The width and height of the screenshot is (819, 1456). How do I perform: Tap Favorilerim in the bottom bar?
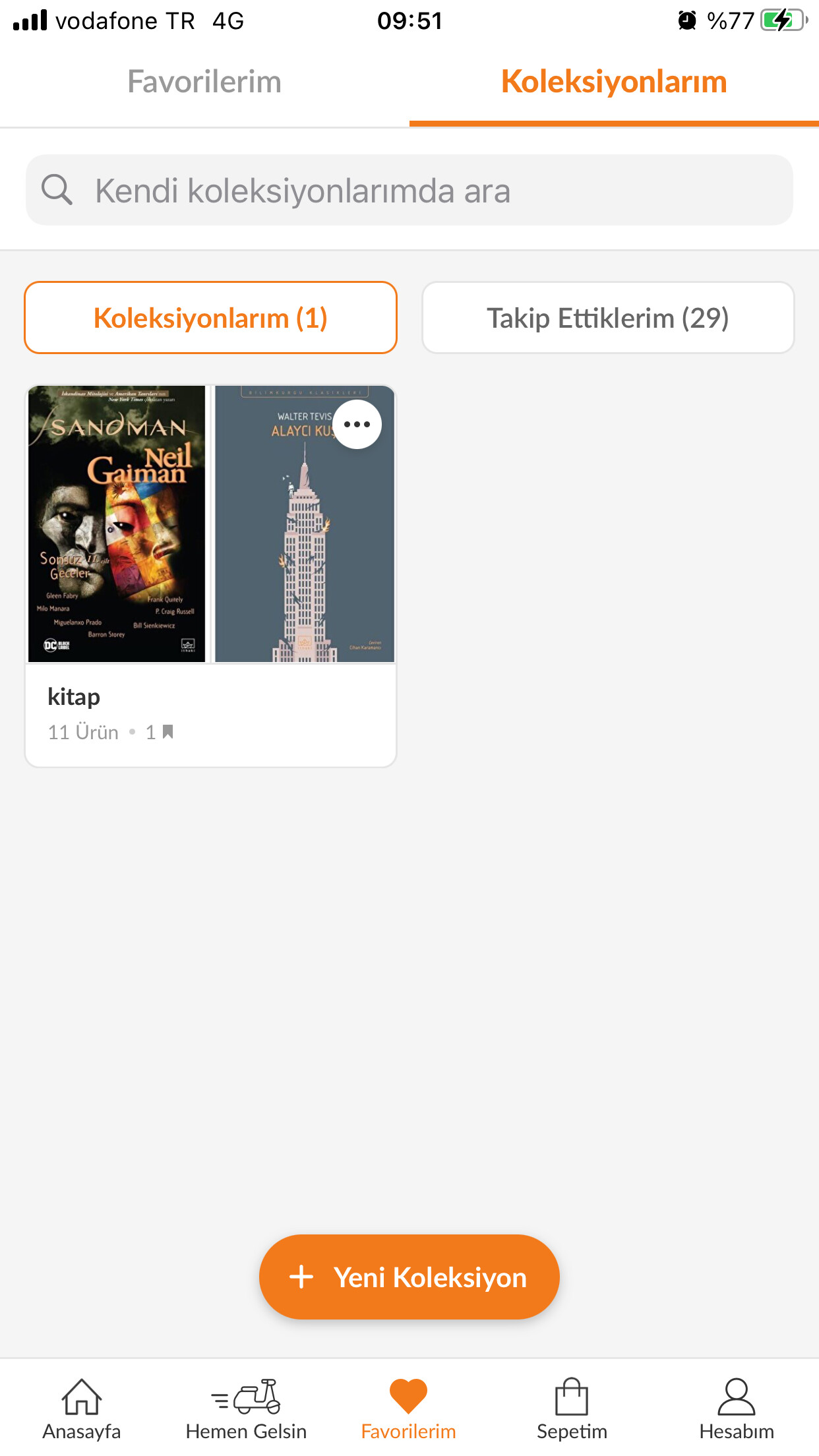[x=408, y=1409]
